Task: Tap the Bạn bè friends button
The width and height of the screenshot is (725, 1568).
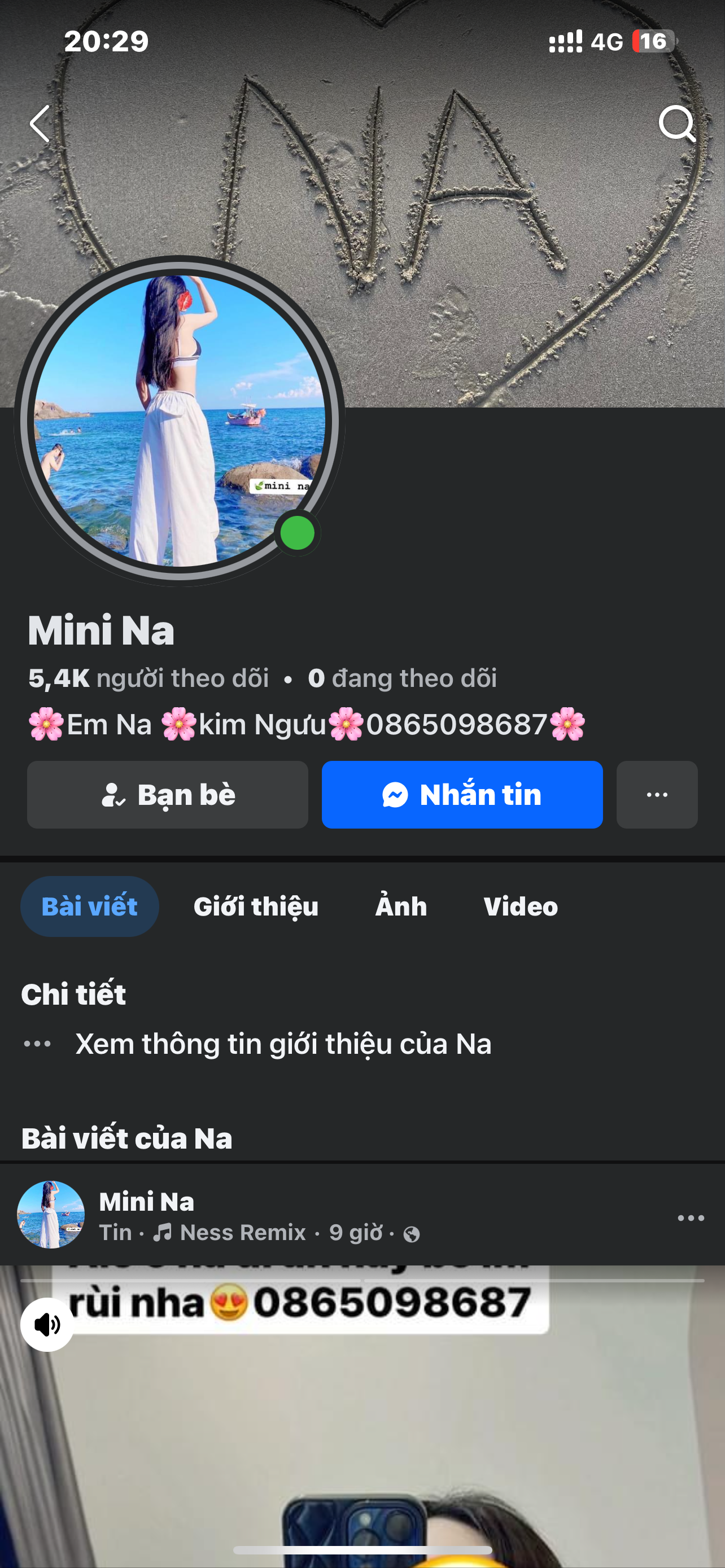Action: coord(167,794)
